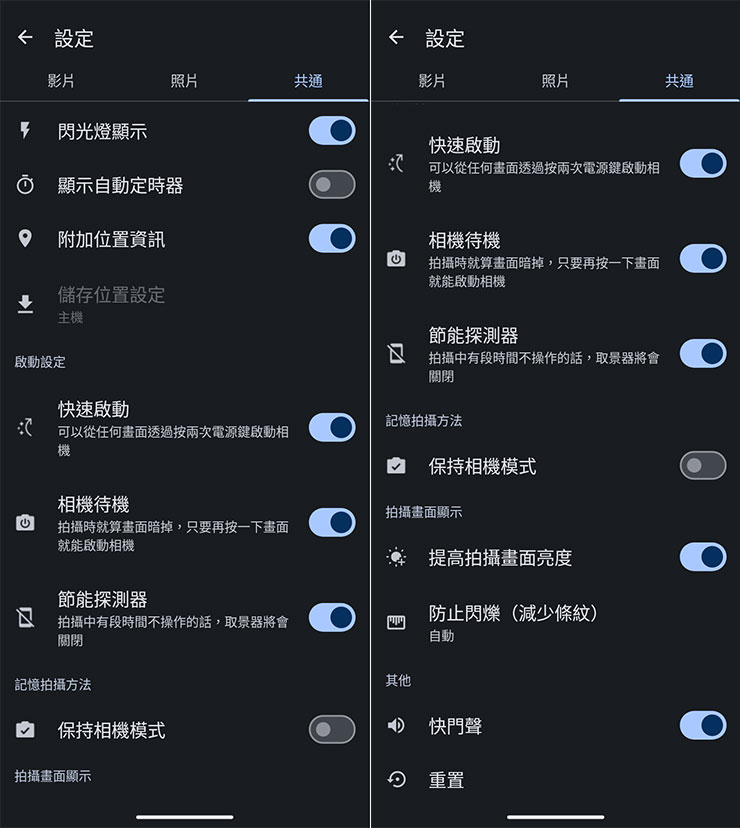Switch to the 影片 tab

point(63,81)
